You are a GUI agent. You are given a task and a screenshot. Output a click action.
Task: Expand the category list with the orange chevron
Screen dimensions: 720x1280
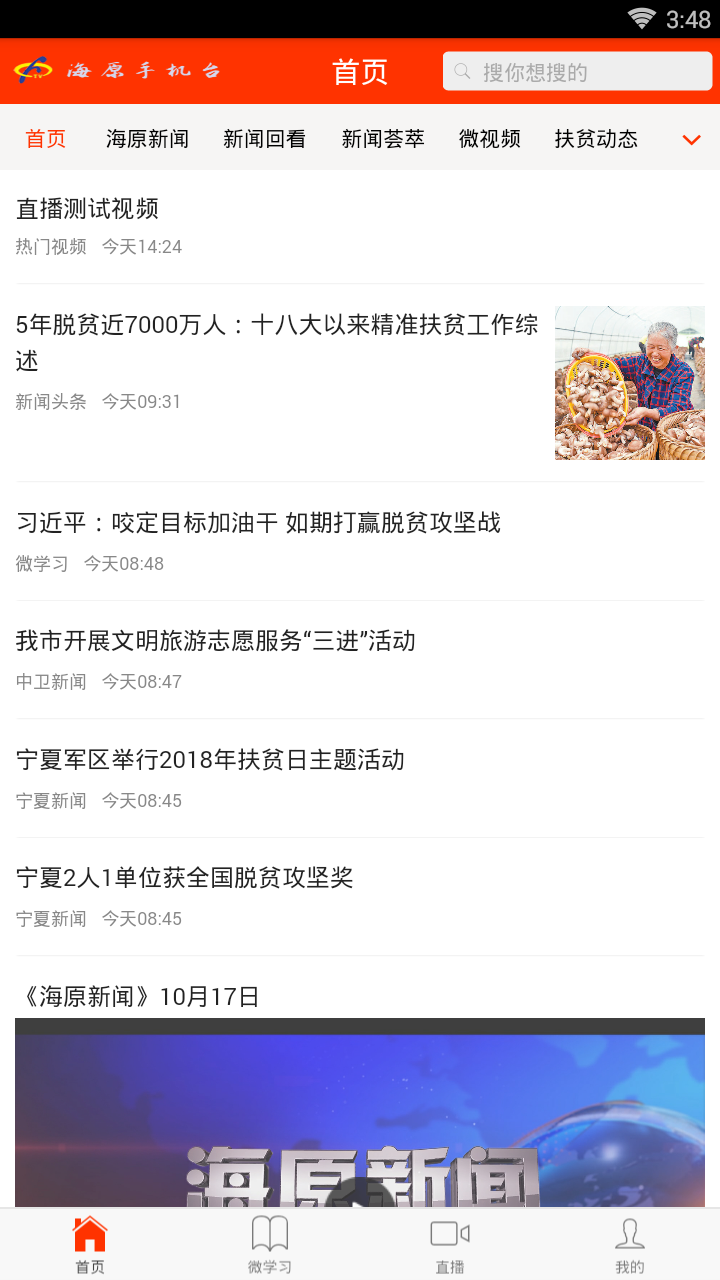click(x=691, y=140)
